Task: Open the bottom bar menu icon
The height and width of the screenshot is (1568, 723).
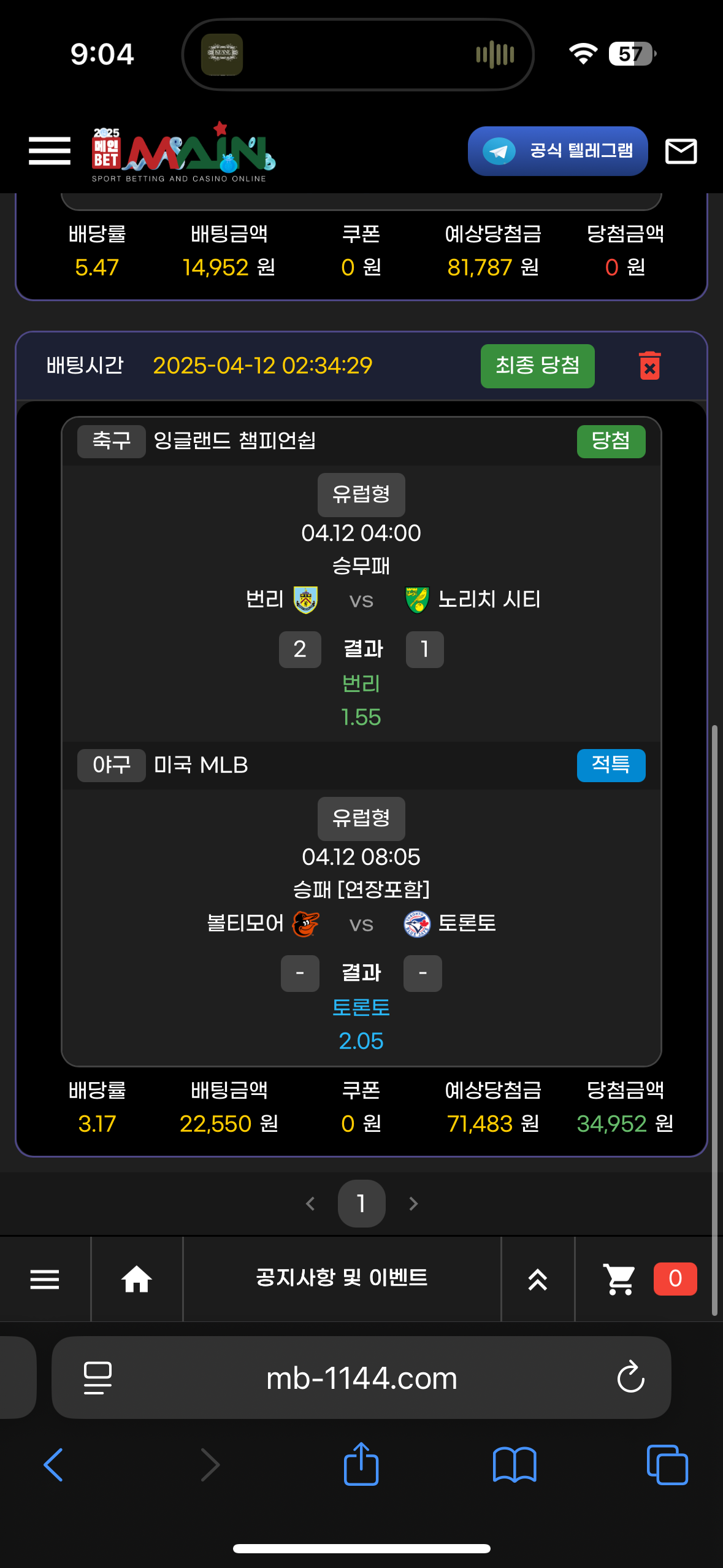Action: [x=45, y=1279]
